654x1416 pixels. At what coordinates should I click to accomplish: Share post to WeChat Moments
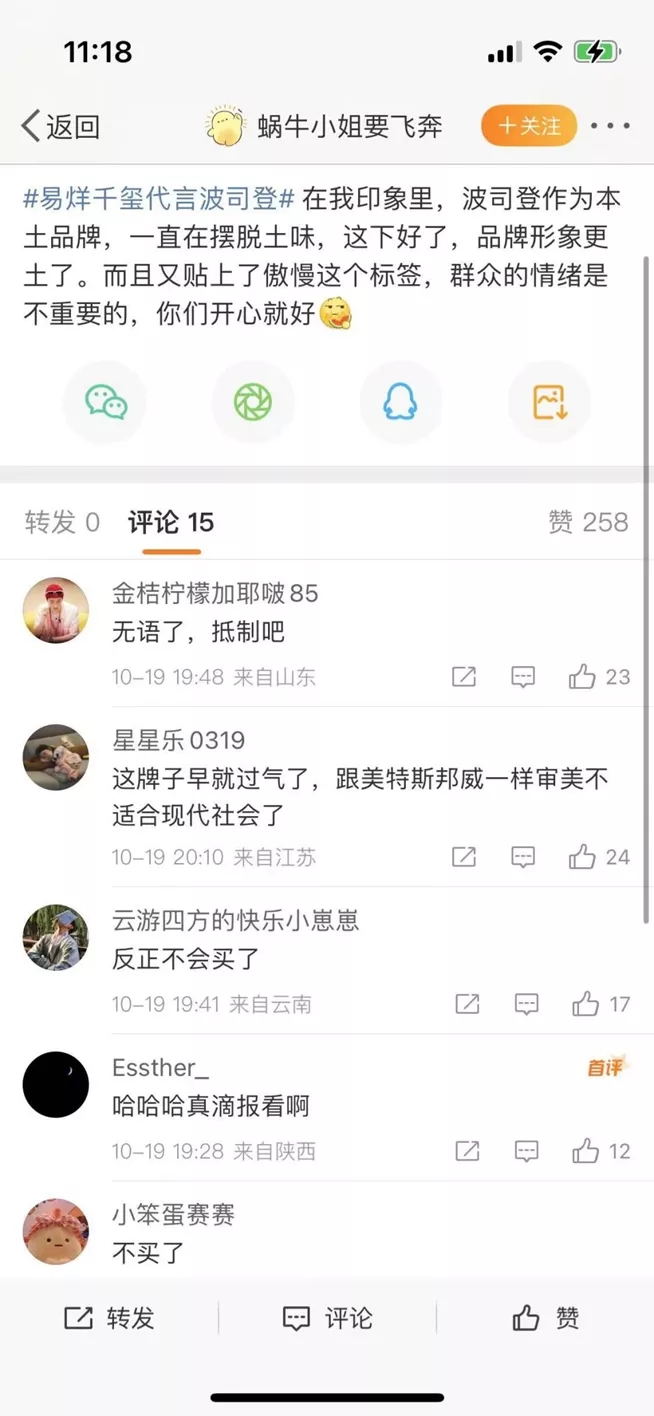pos(253,402)
